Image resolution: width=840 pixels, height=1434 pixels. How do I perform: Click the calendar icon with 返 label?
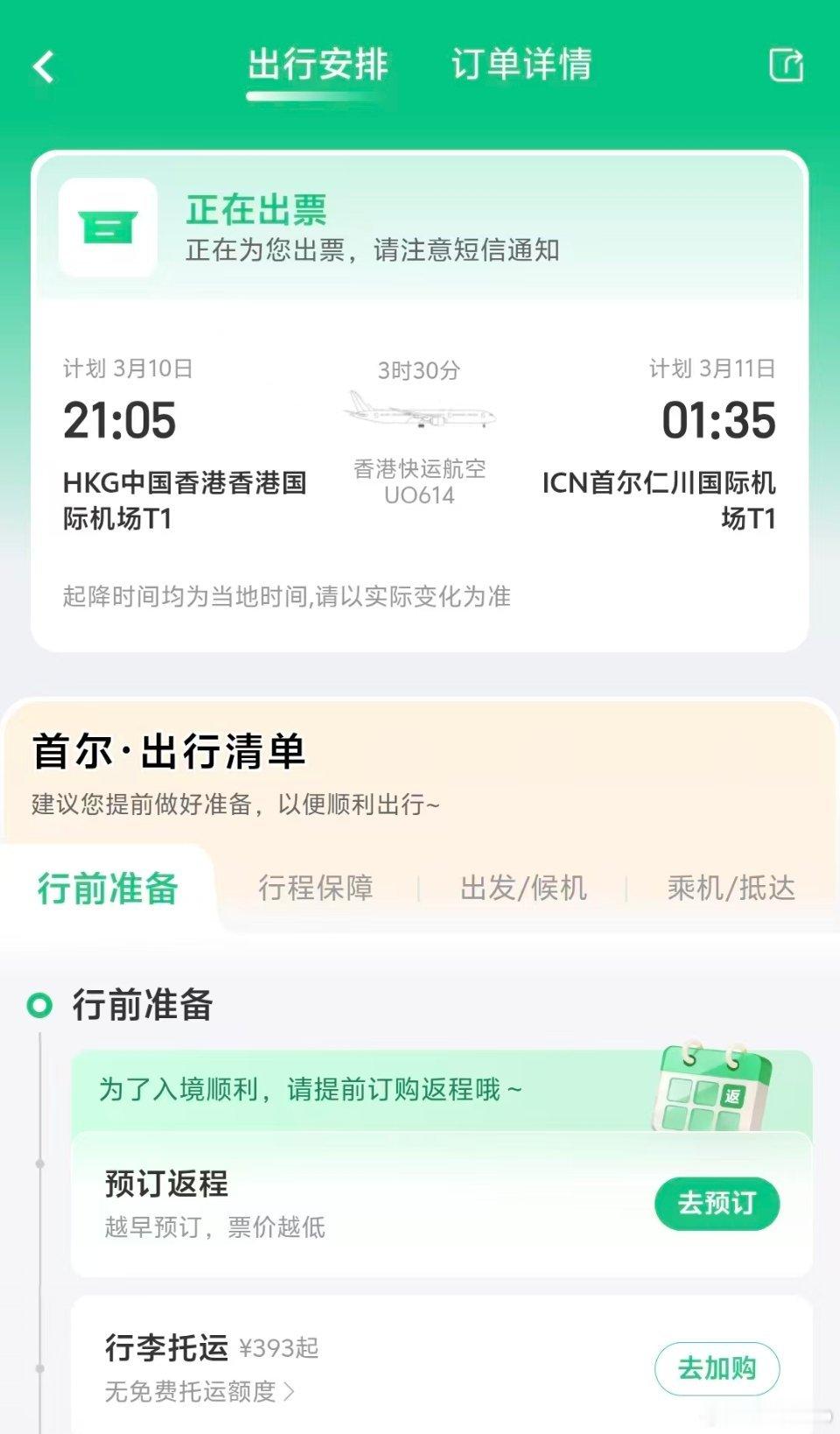pos(714,1089)
